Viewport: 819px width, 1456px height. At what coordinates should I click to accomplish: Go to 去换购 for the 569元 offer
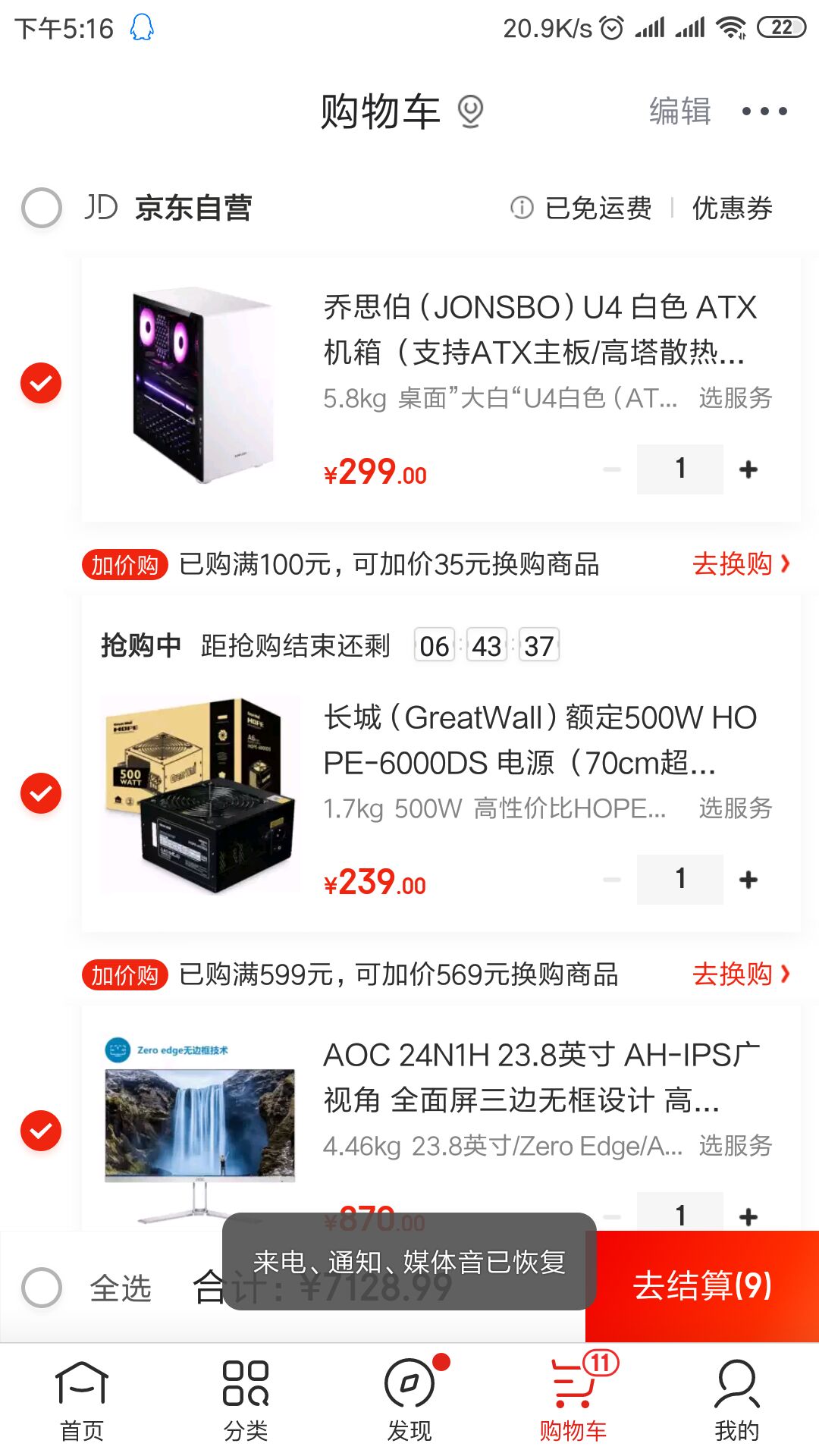pyautogui.click(x=740, y=974)
